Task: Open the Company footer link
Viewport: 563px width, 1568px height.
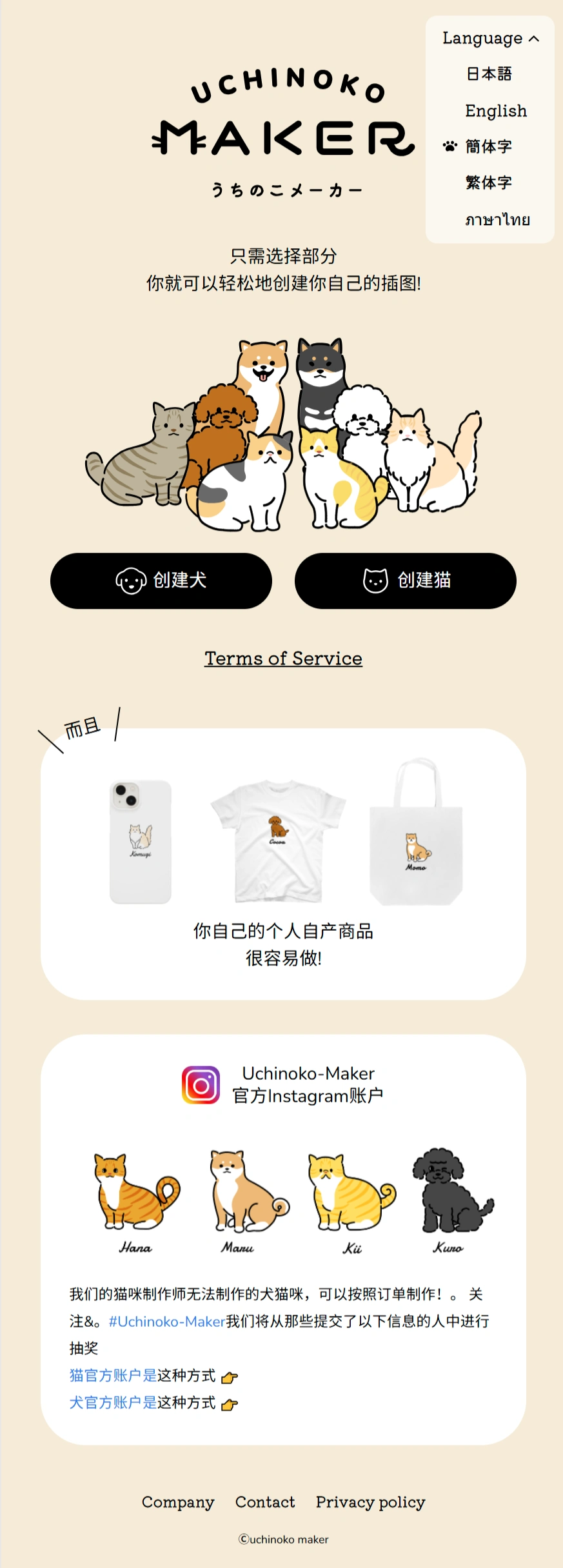Action: [178, 1502]
